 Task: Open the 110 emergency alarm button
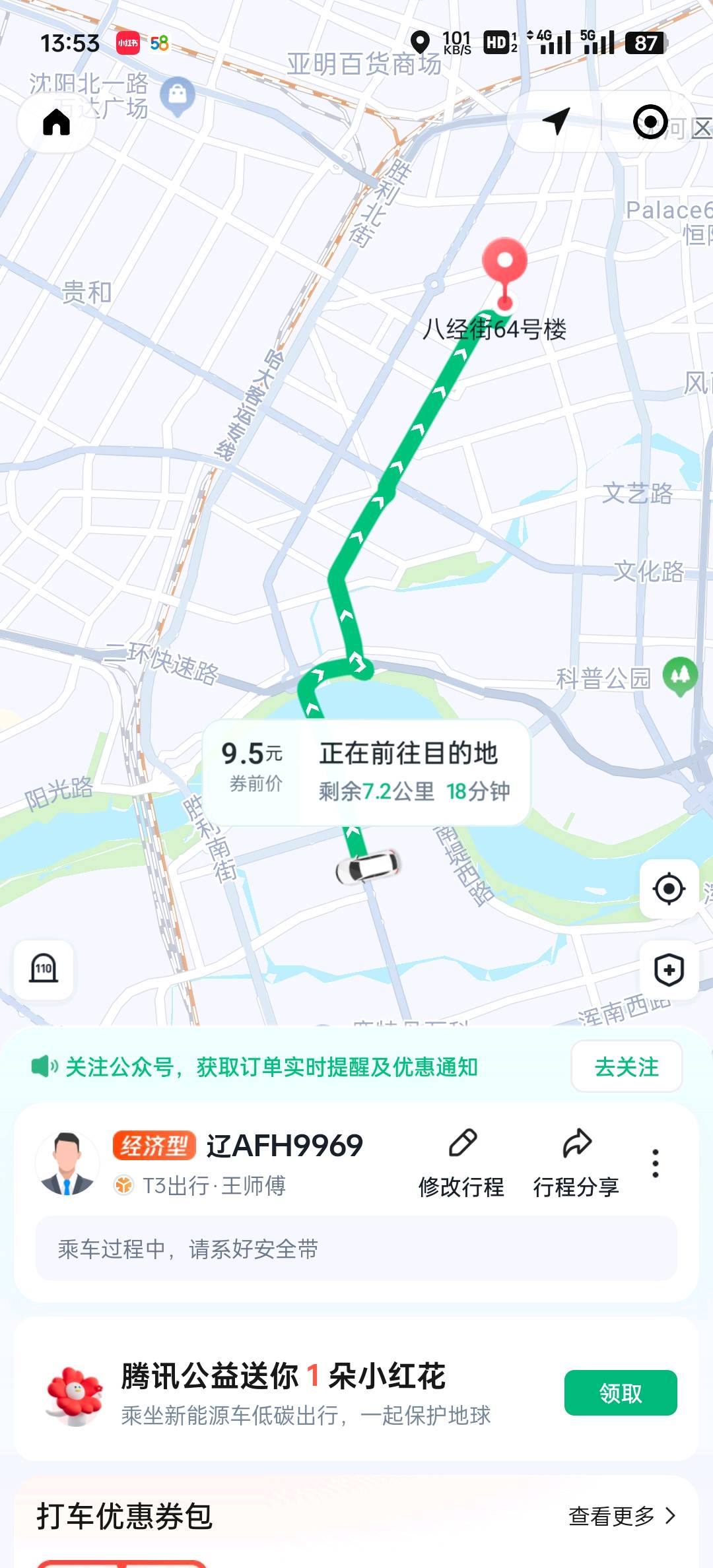coord(44,969)
